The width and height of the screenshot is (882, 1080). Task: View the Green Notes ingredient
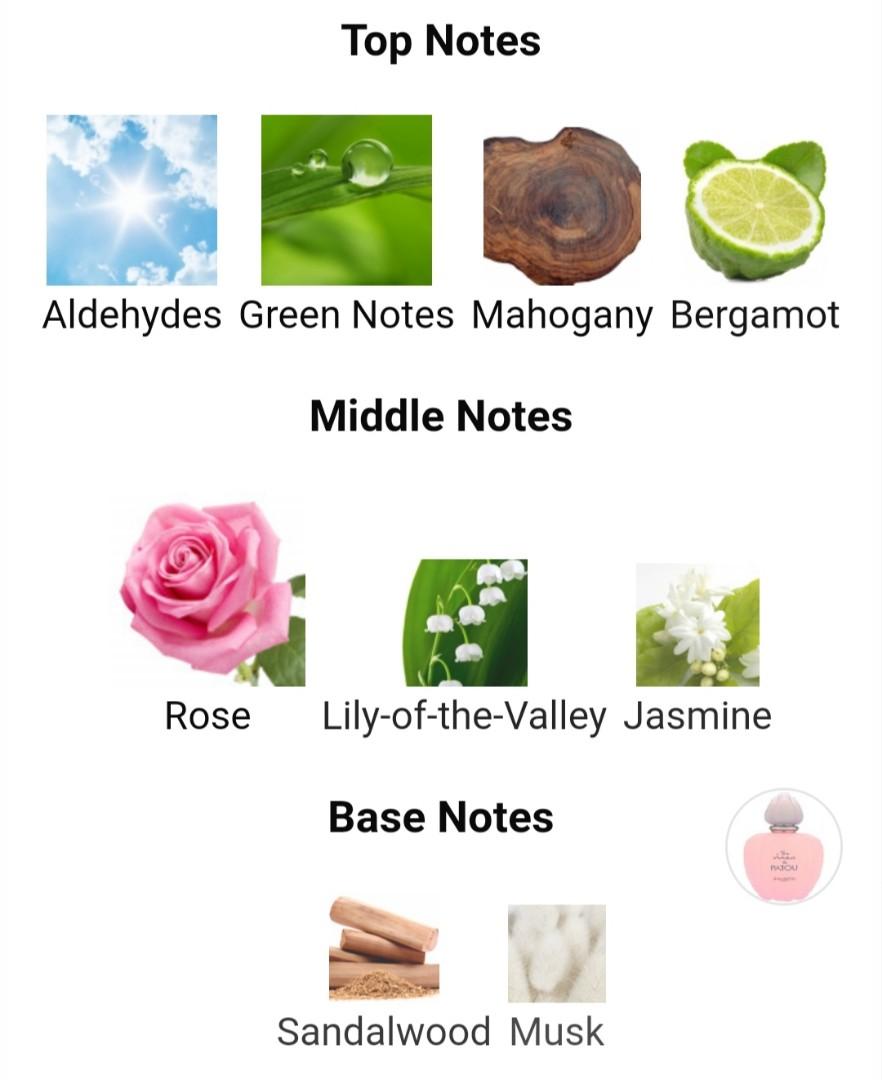point(346,200)
